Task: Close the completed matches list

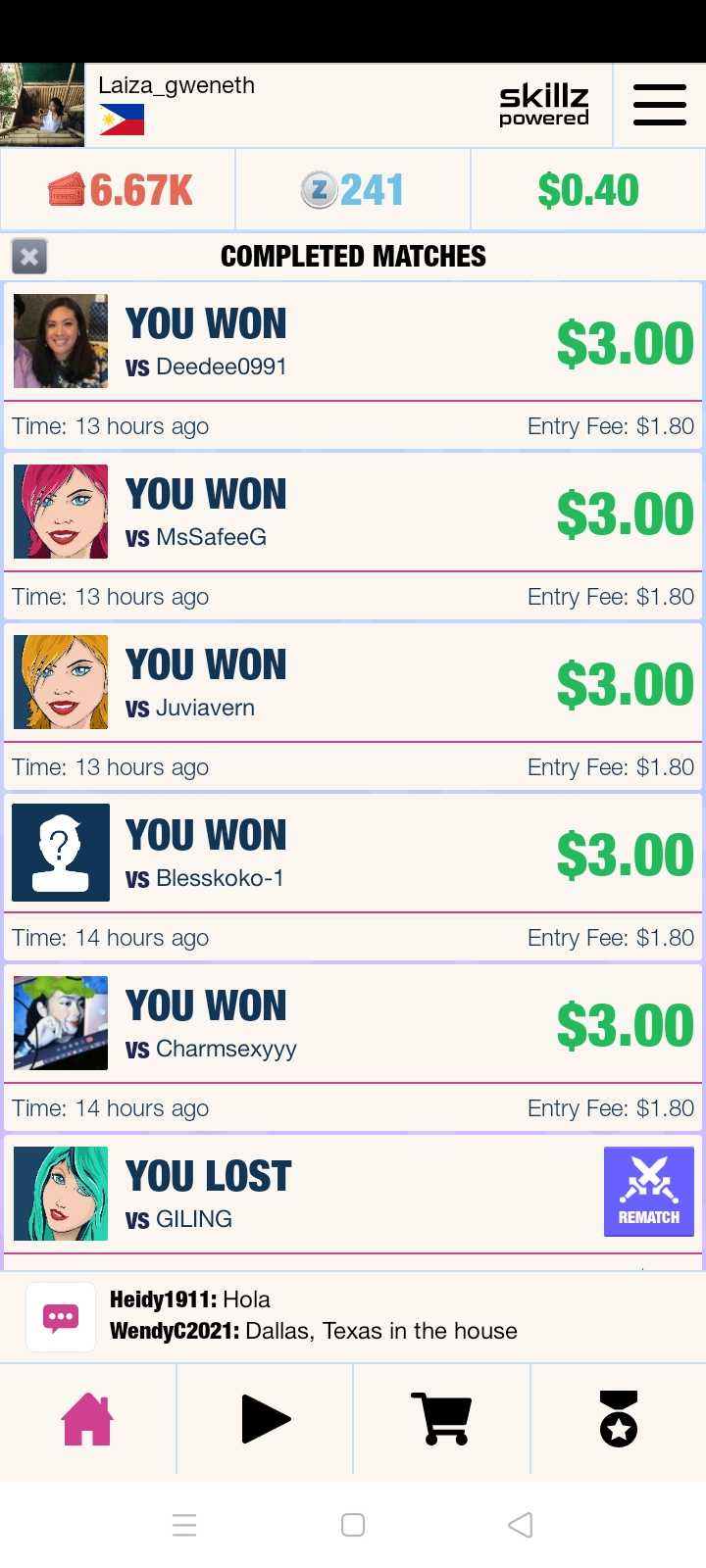Action: click(x=29, y=257)
